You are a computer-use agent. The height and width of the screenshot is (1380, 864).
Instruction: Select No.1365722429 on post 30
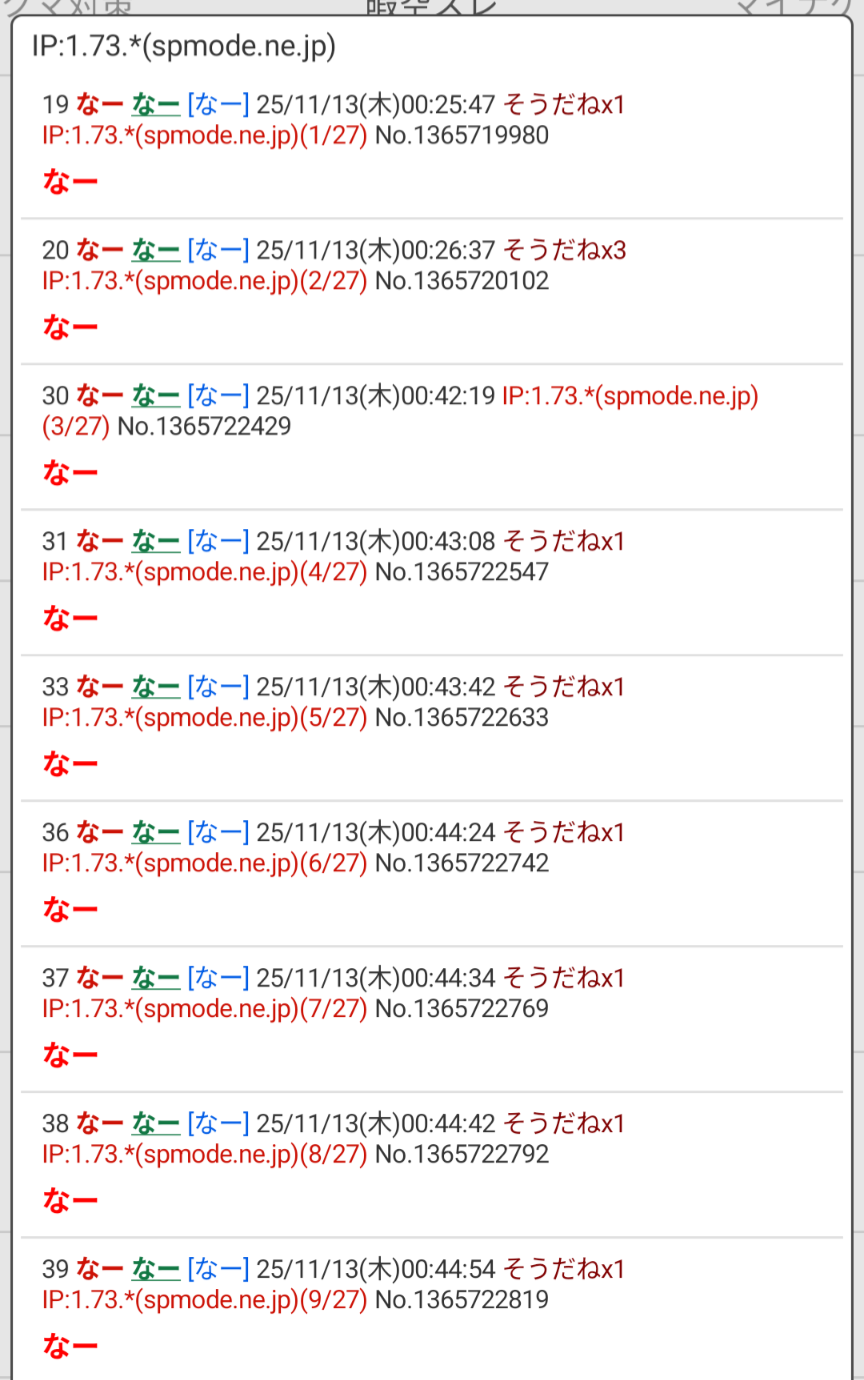204,427
